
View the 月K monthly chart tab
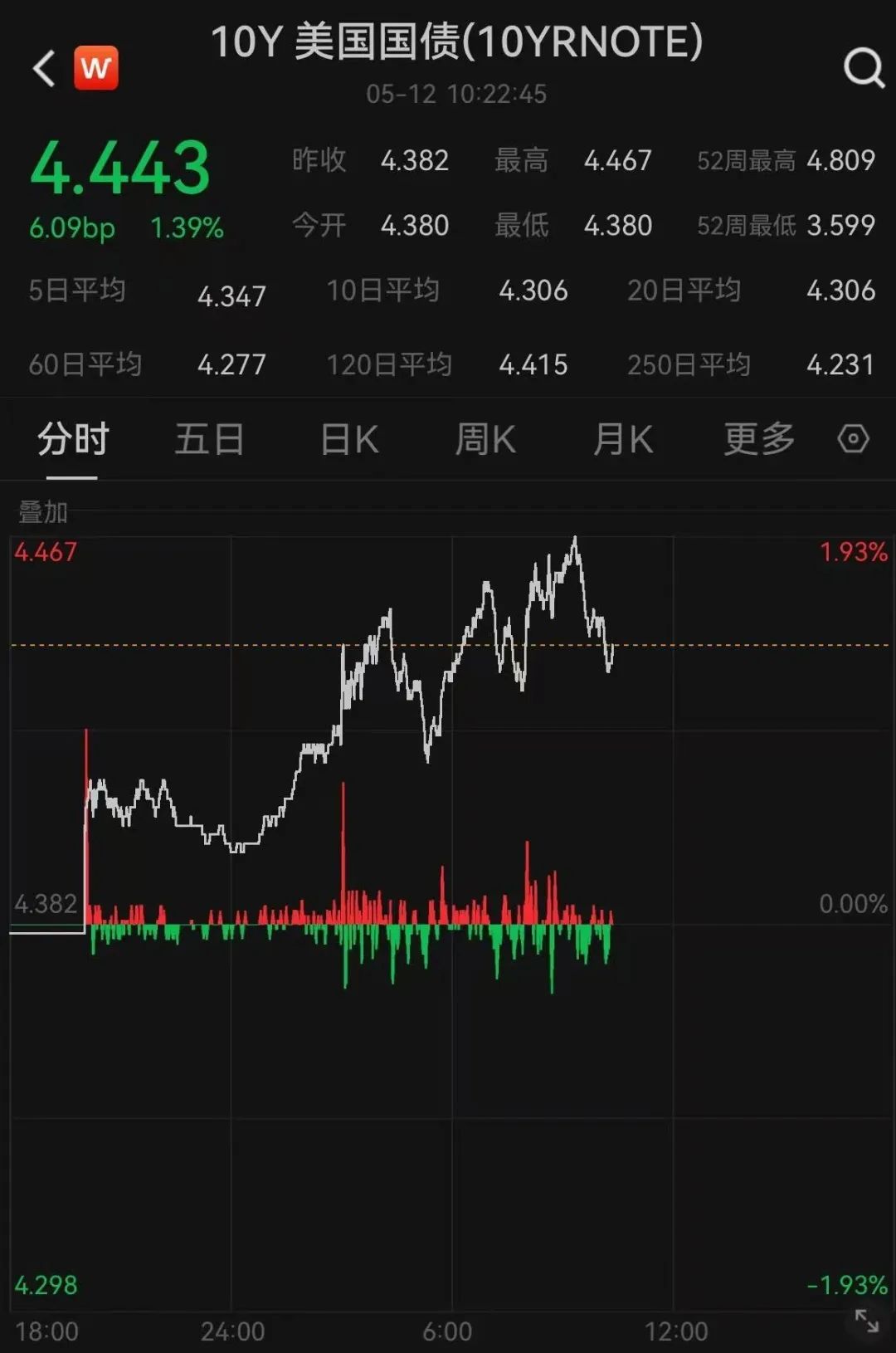click(x=622, y=440)
